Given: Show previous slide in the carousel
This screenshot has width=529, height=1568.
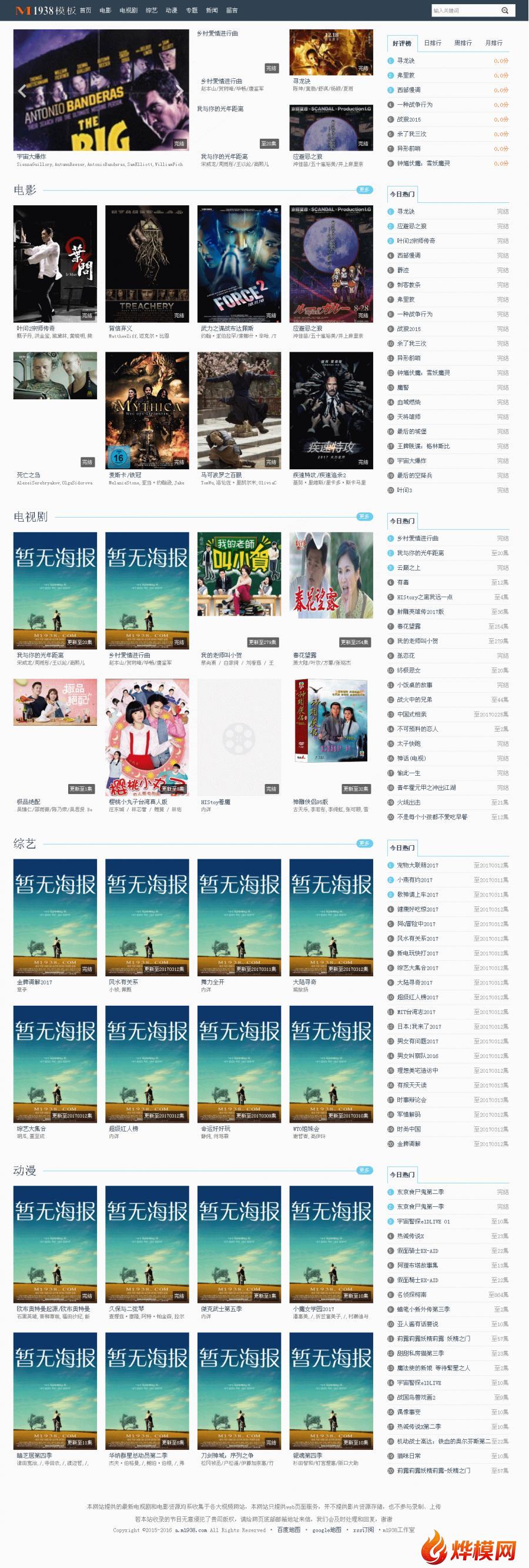Looking at the screenshot, I should point(22,90).
